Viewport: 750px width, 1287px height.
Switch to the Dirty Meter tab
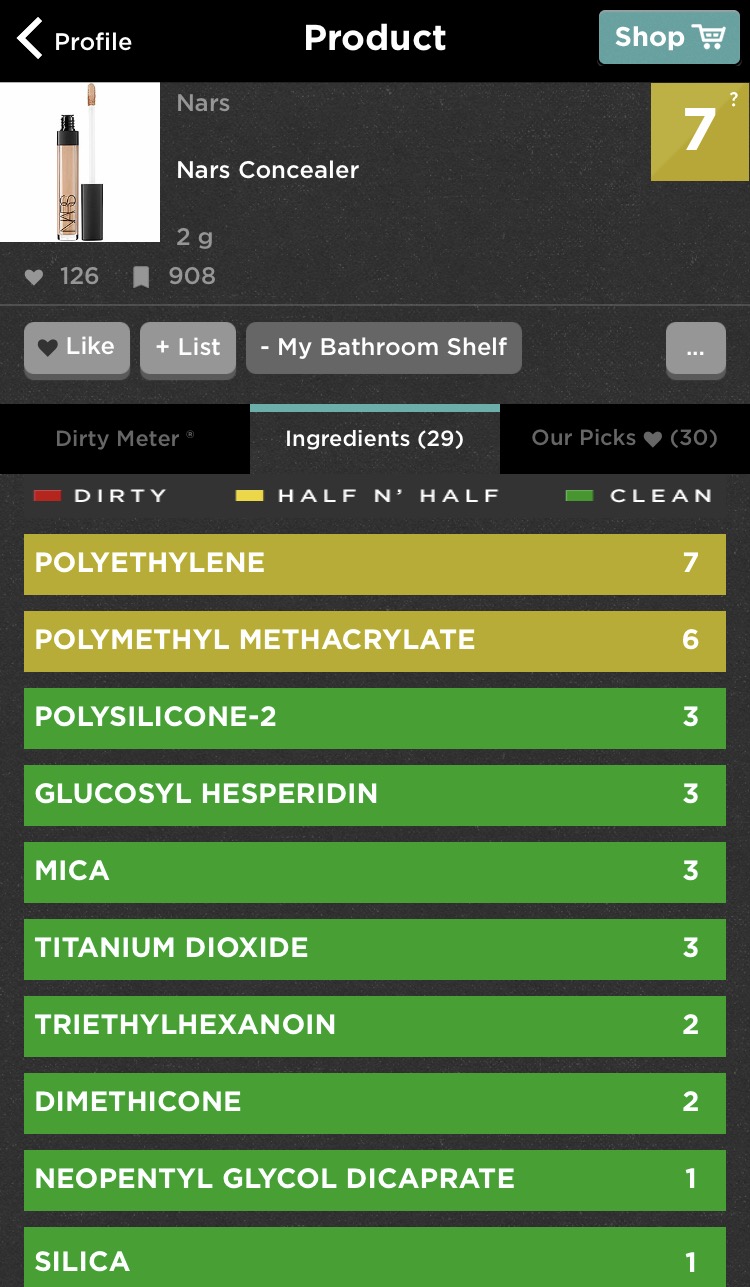point(125,438)
